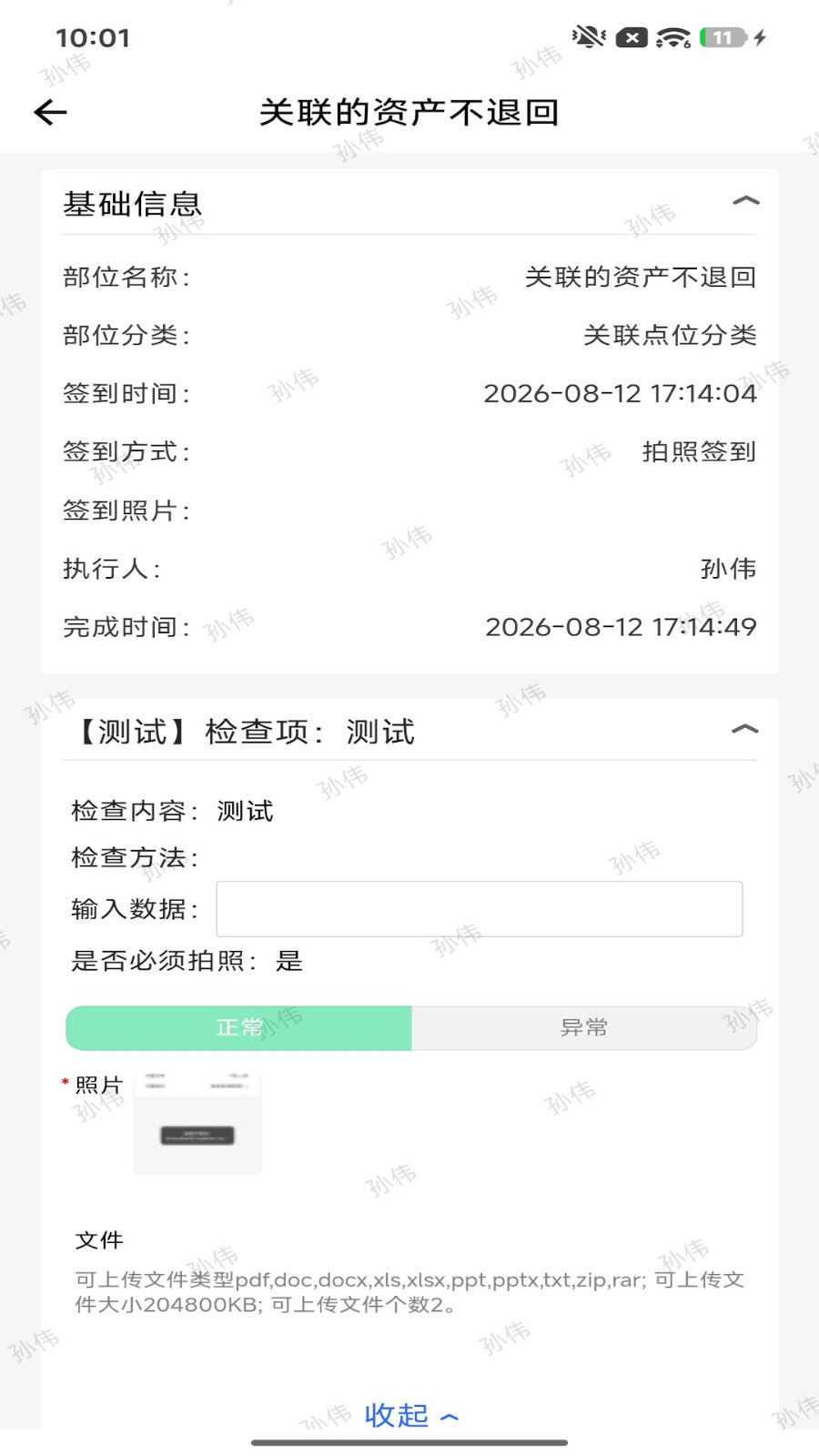The height and width of the screenshot is (1456, 819).
Task: Select the 正常 status option
Action: pyautogui.click(x=239, y=1028)
